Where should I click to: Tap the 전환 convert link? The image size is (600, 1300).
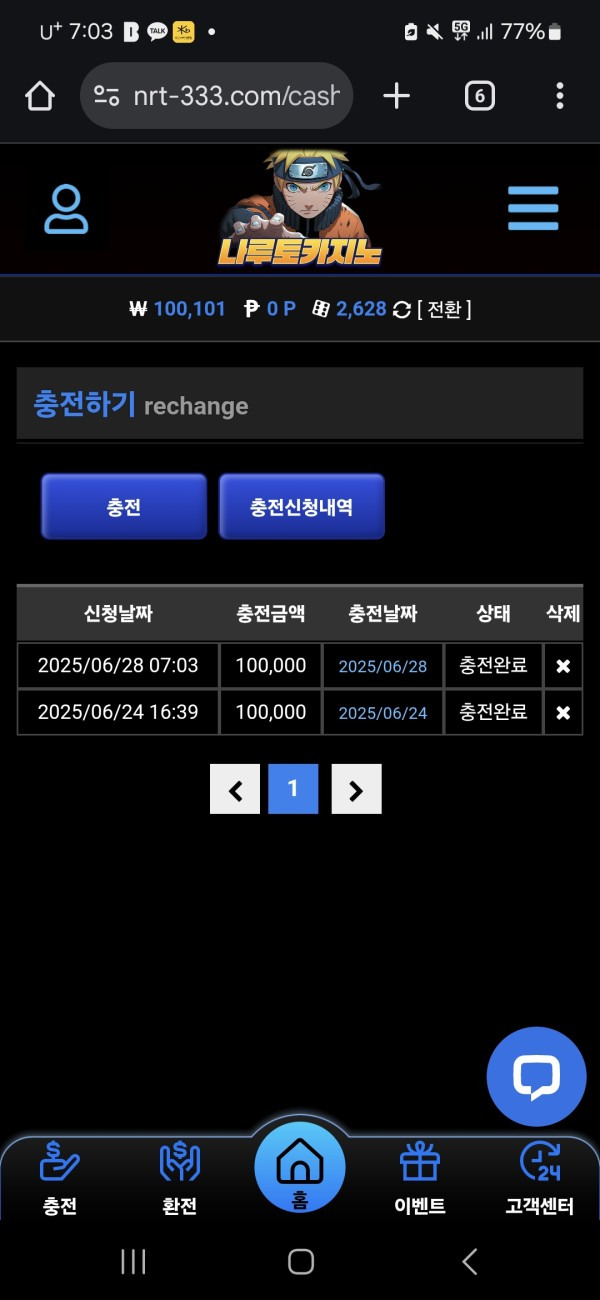click(x=444, y=309)
